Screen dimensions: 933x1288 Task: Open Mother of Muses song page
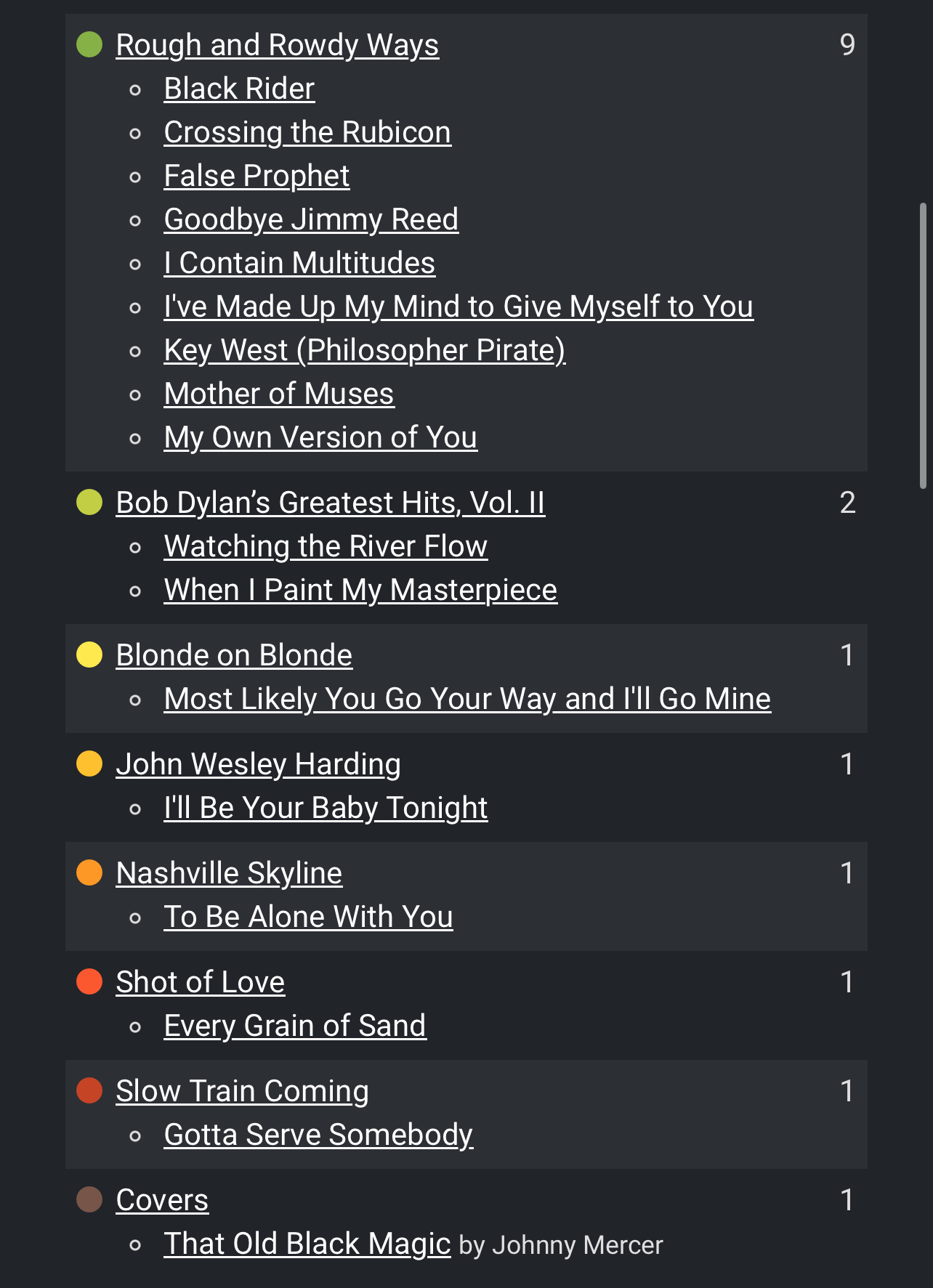point(279,394)
